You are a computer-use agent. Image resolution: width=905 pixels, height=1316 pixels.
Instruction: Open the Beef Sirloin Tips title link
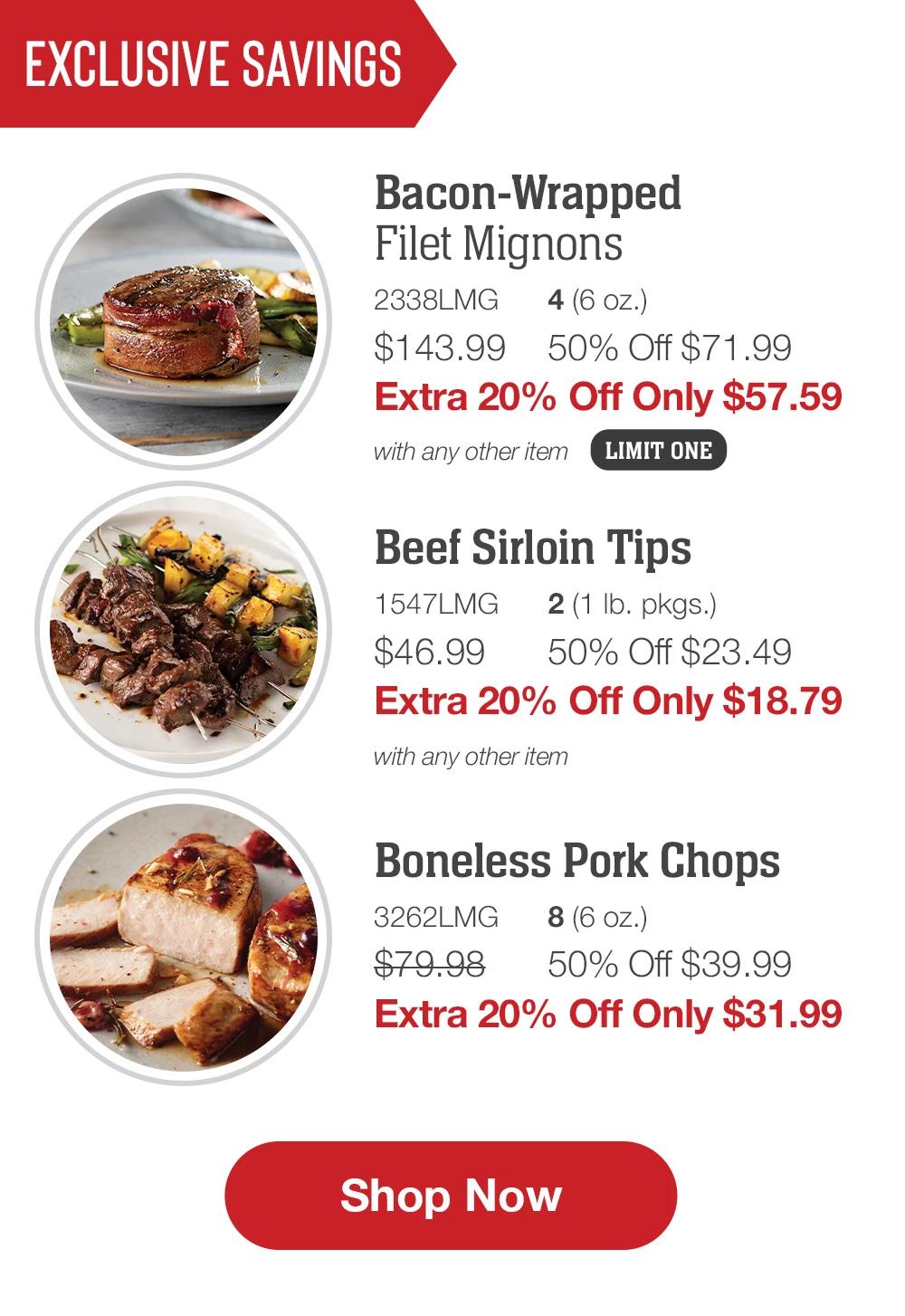[534, 547]
